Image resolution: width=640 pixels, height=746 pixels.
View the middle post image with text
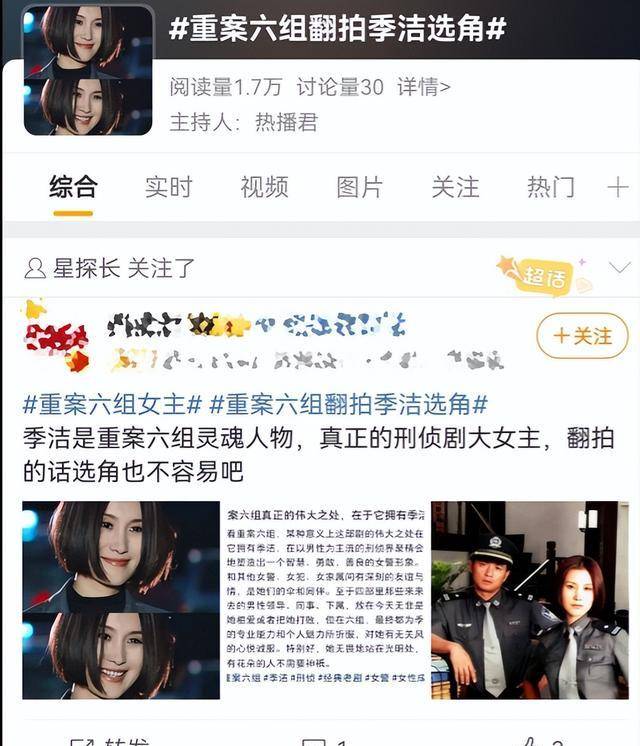(325, 600)
